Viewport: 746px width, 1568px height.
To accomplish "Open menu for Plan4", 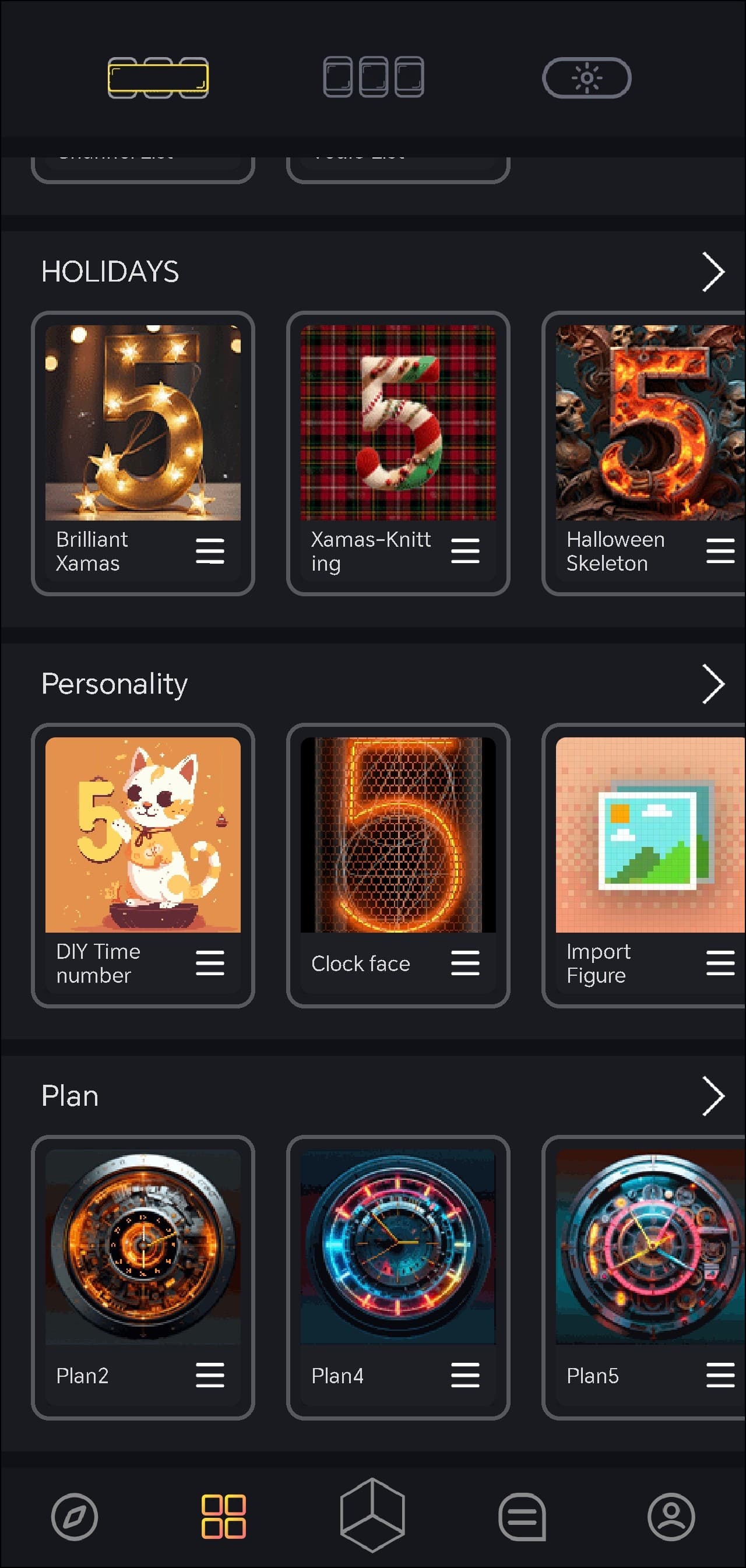I will pyautogui.click(x=465, y=1375).
